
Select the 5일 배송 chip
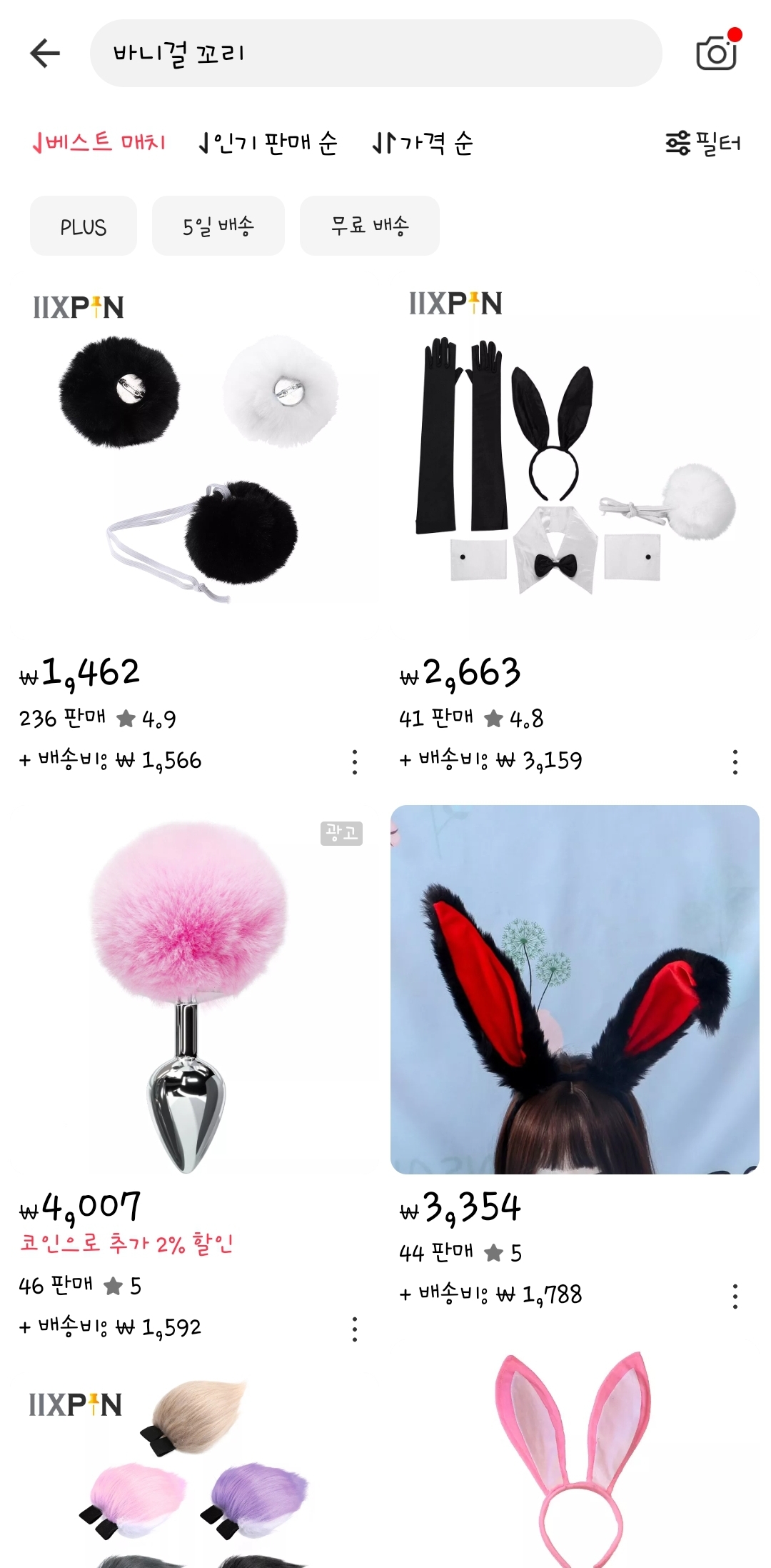point(218,226)
